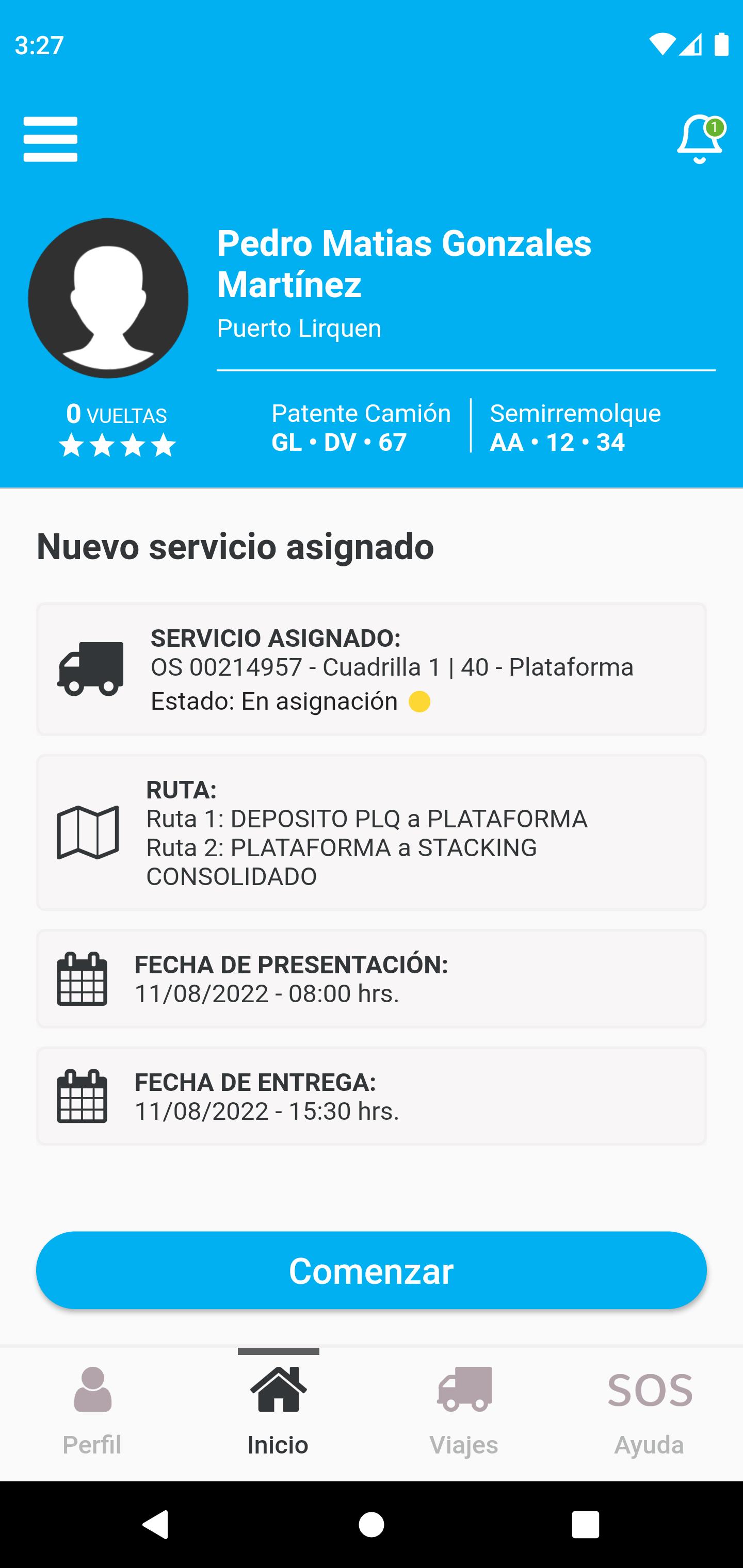The width and height of the screenshot is (743, 1568).
Task: Tap the Comenzar button
Action: pos(372,1270)
